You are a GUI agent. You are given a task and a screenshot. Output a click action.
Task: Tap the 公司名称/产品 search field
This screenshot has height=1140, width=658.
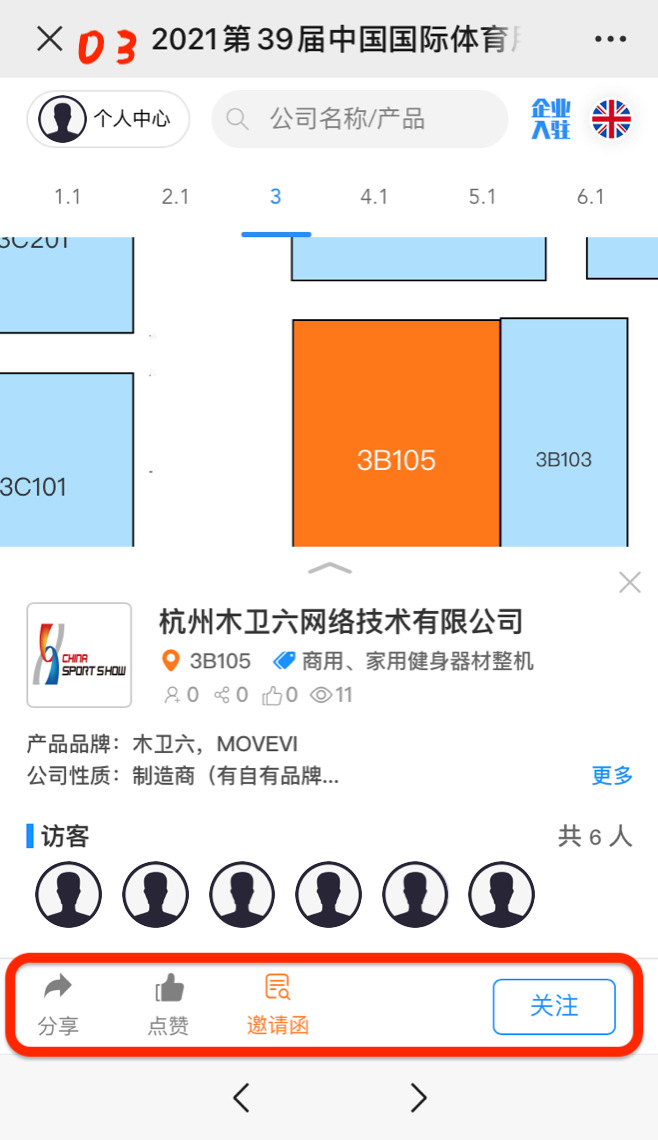[x=360, y=119]
